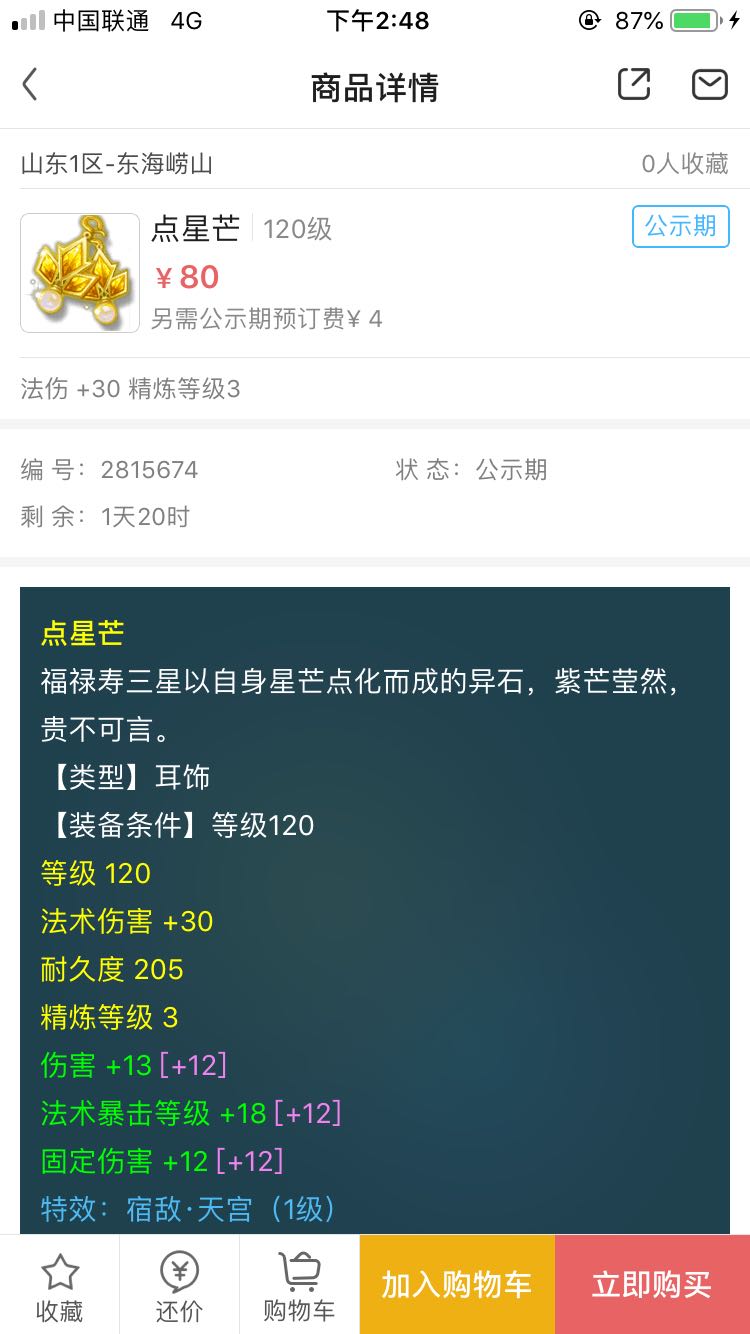Open the messages envelope icon
Viewport: 750px width, 1334px height.
709,85
